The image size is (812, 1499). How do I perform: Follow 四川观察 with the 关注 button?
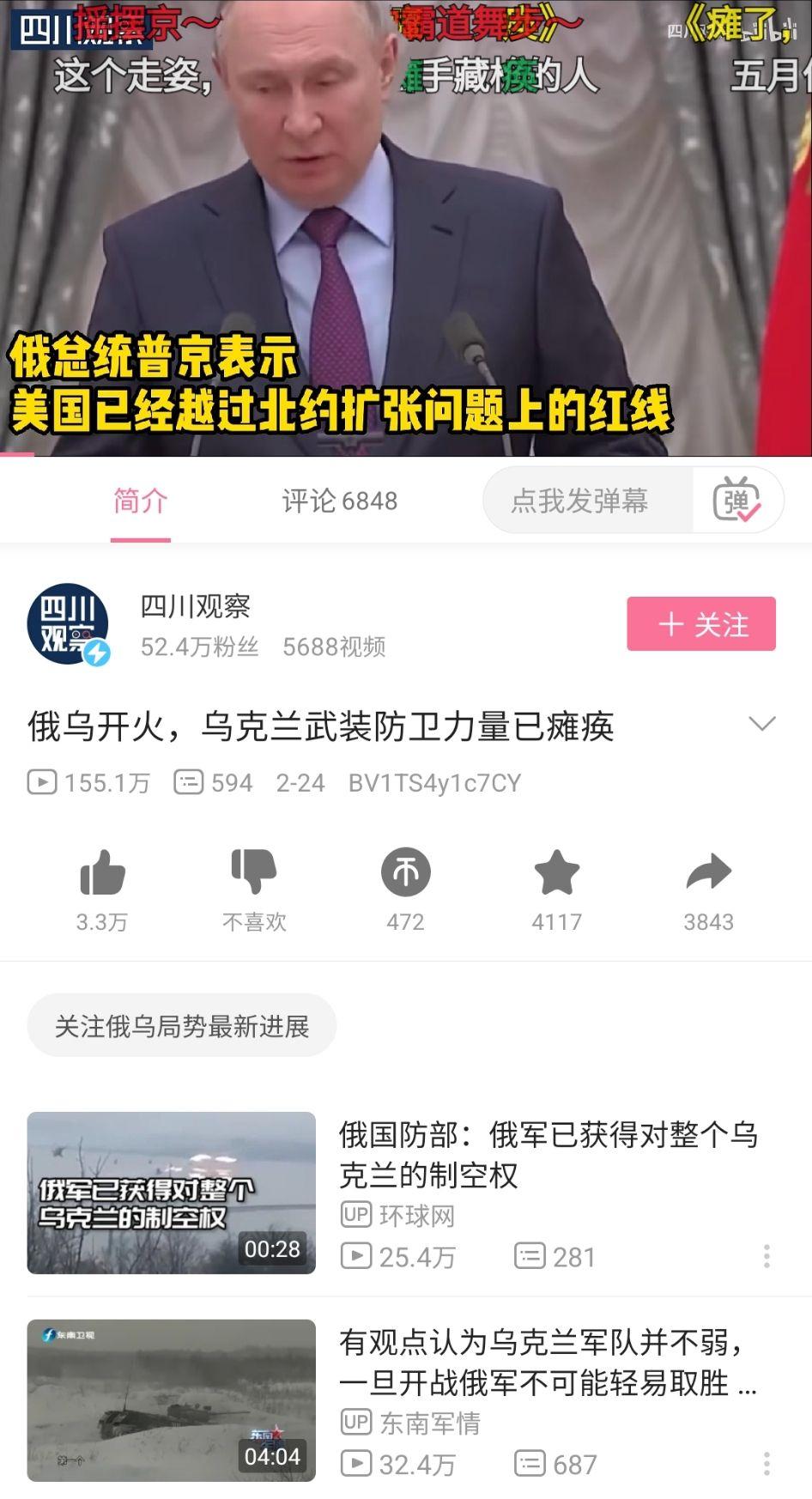pos(700,624)
